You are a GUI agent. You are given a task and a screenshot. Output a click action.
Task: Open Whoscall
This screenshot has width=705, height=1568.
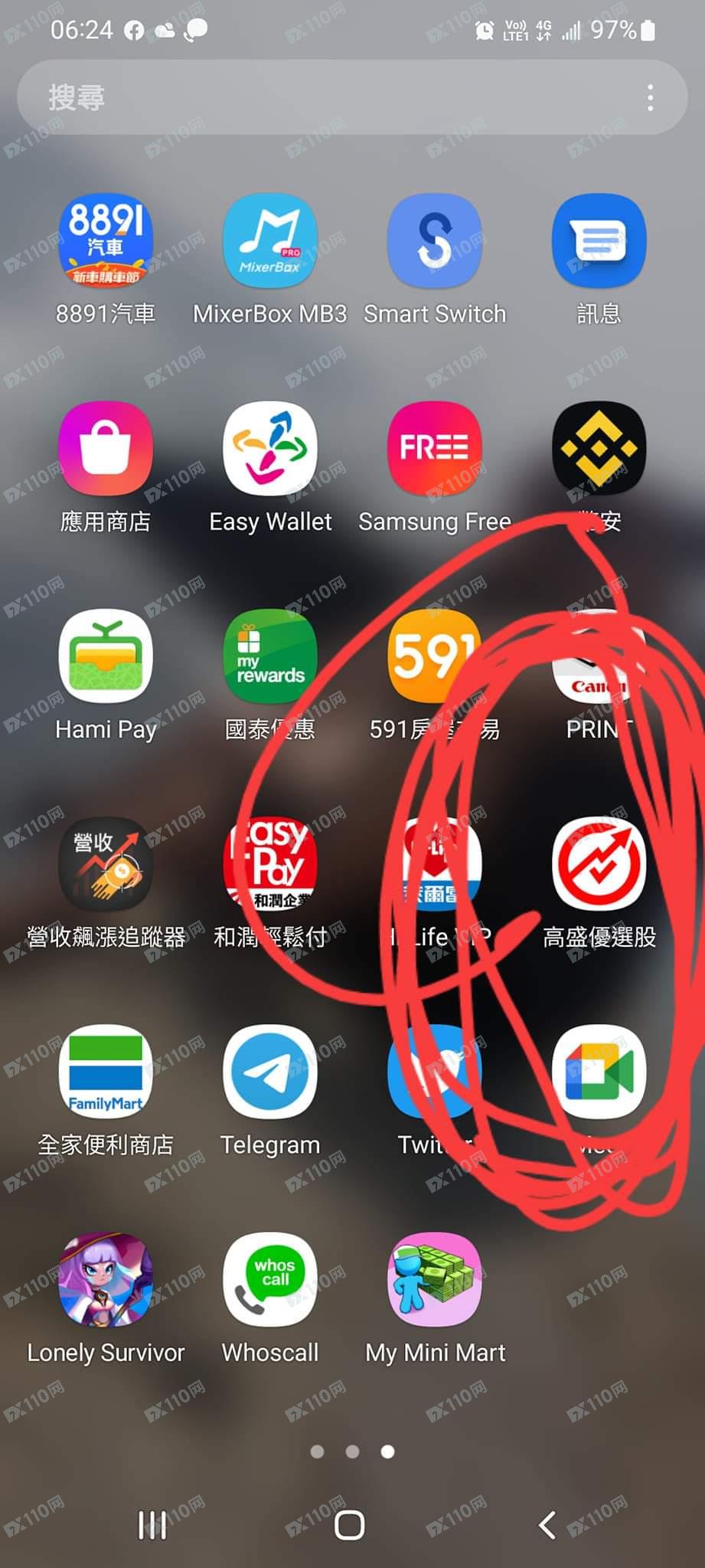tap(270, 1279)
